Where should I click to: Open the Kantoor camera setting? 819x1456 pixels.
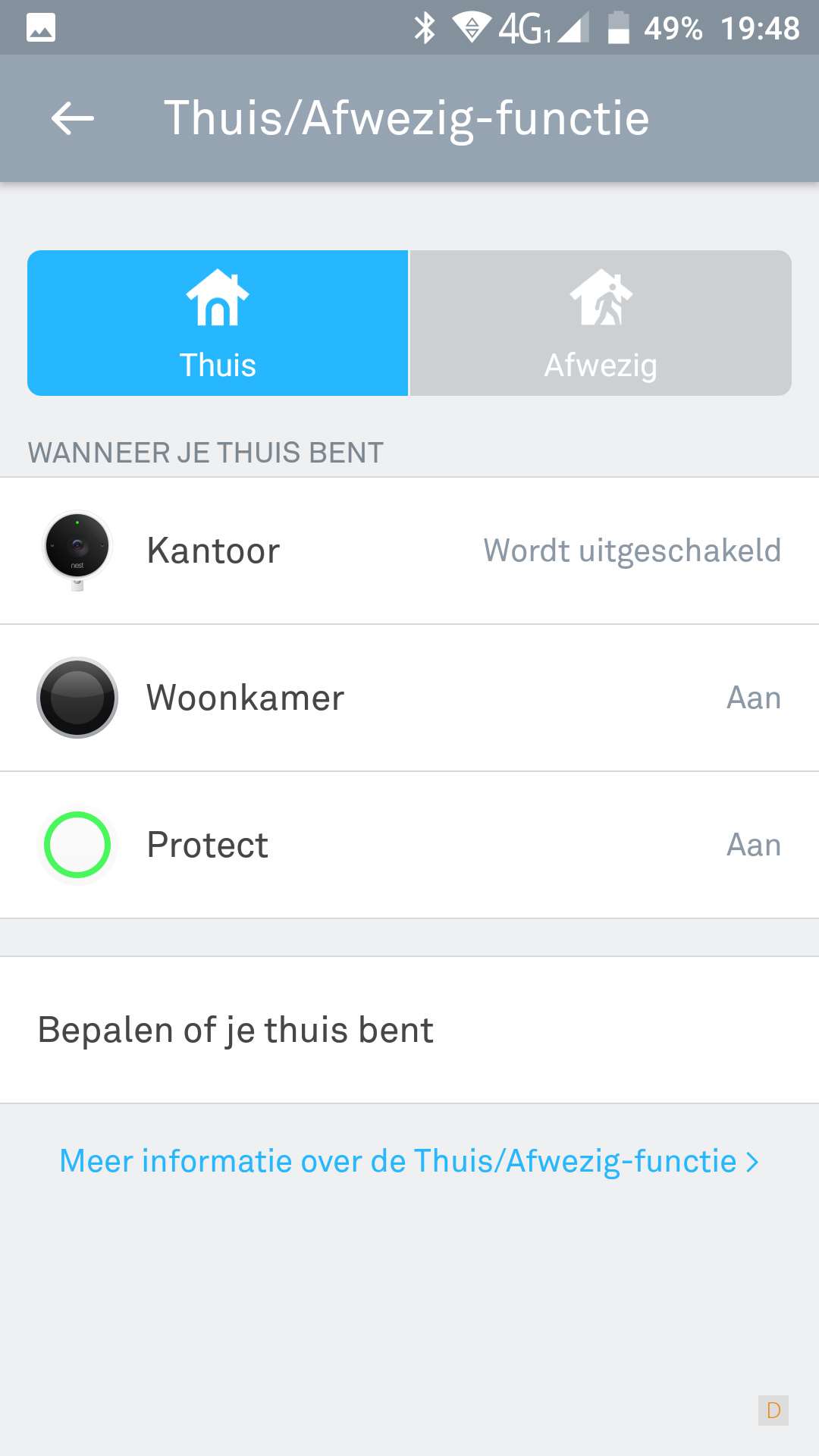point(409,551)
